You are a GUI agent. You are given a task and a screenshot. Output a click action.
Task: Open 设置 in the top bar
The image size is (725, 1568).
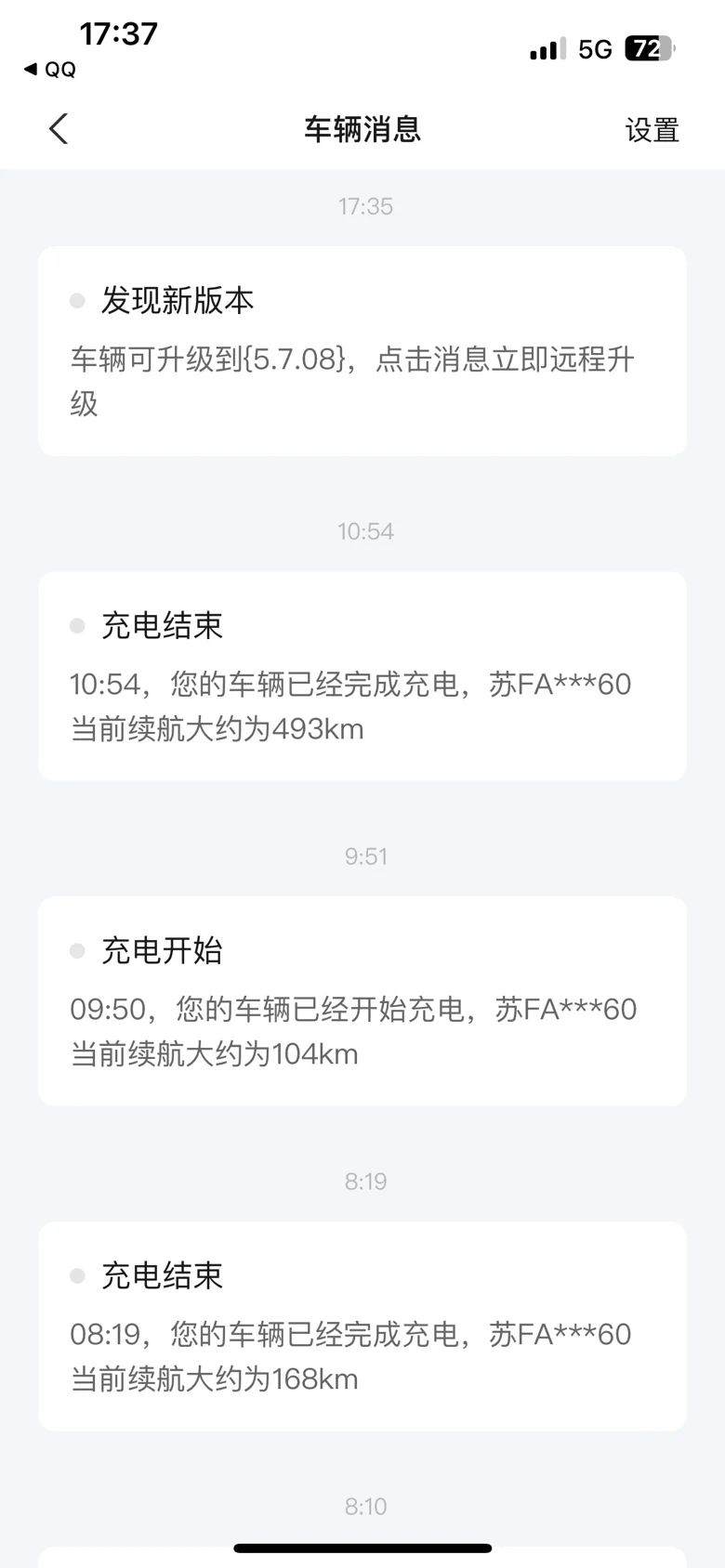tap(652, 130)
